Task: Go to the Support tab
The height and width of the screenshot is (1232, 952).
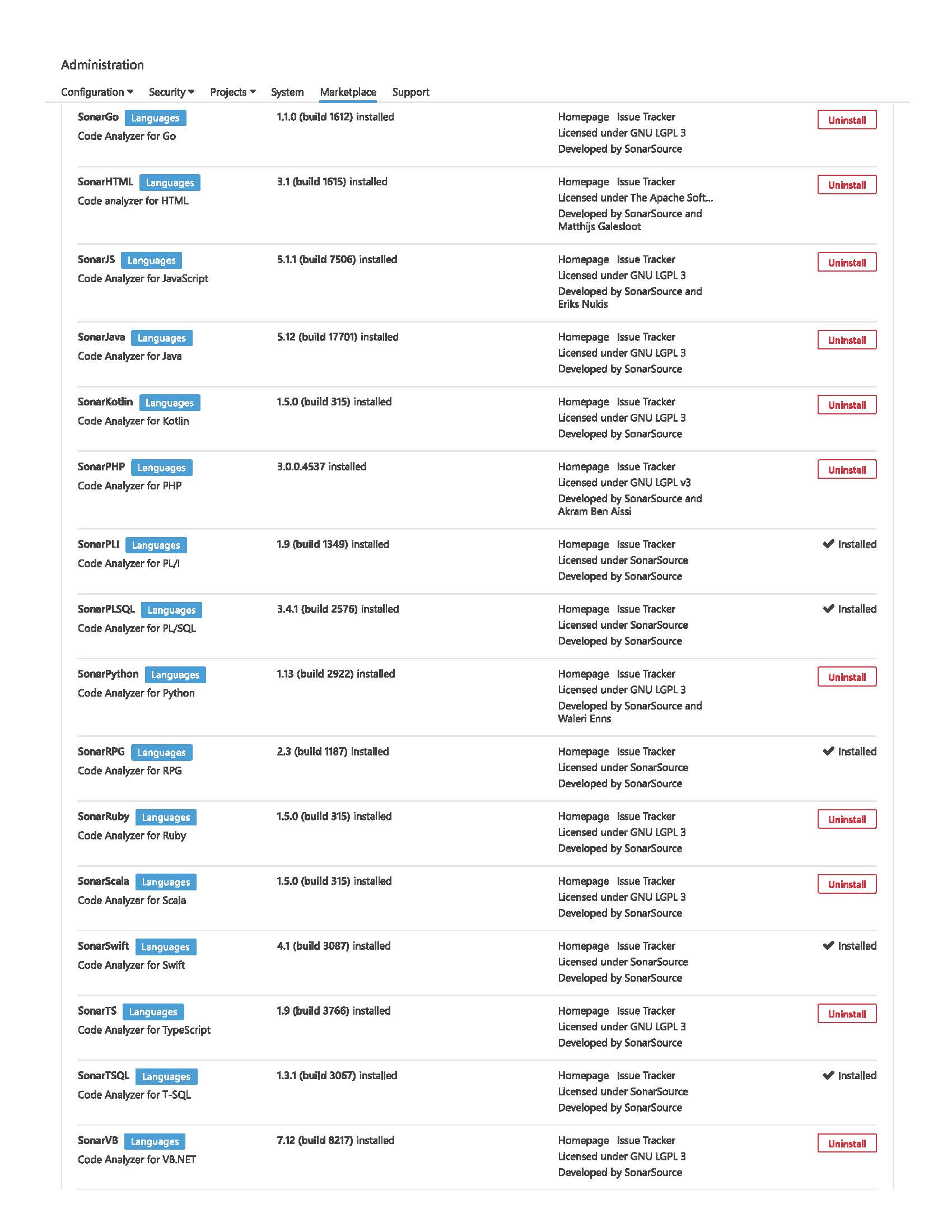Action: click(410, 92)
